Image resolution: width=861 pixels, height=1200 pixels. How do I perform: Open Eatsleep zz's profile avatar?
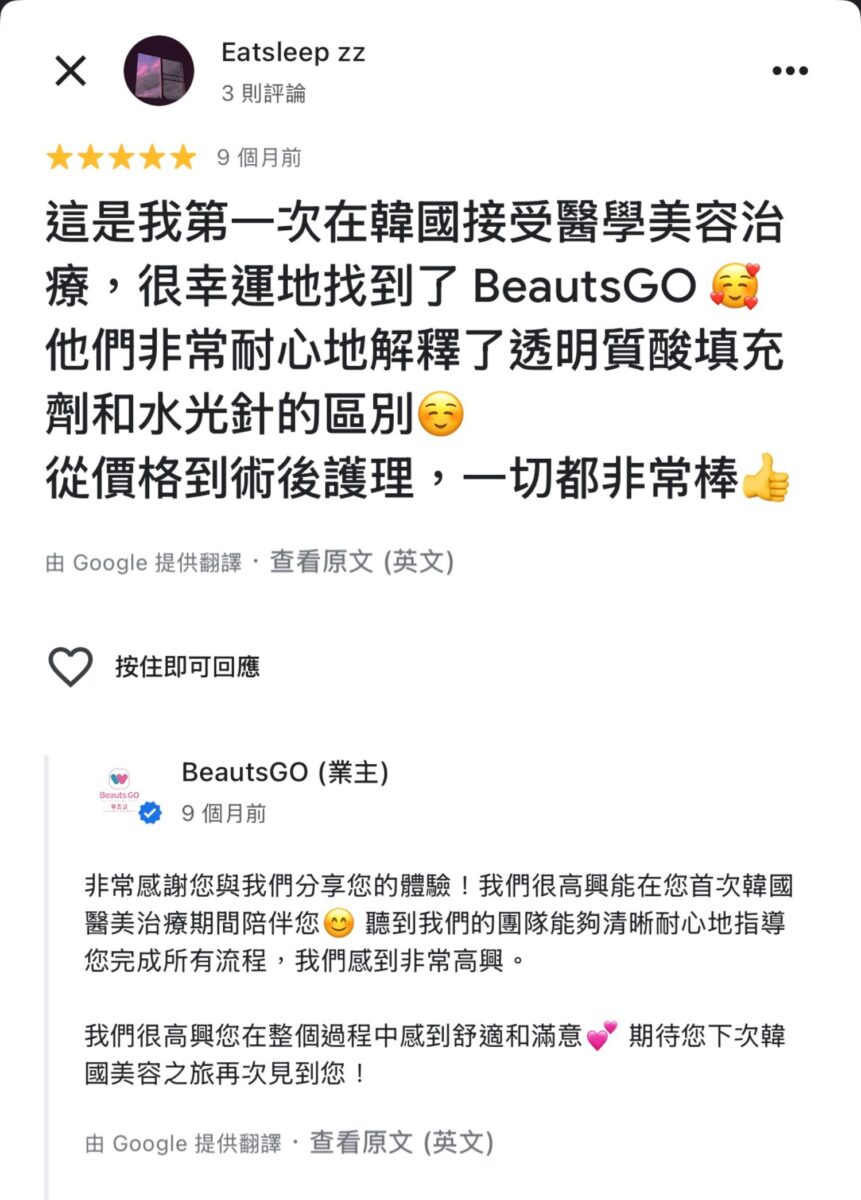tap(159, 71)
